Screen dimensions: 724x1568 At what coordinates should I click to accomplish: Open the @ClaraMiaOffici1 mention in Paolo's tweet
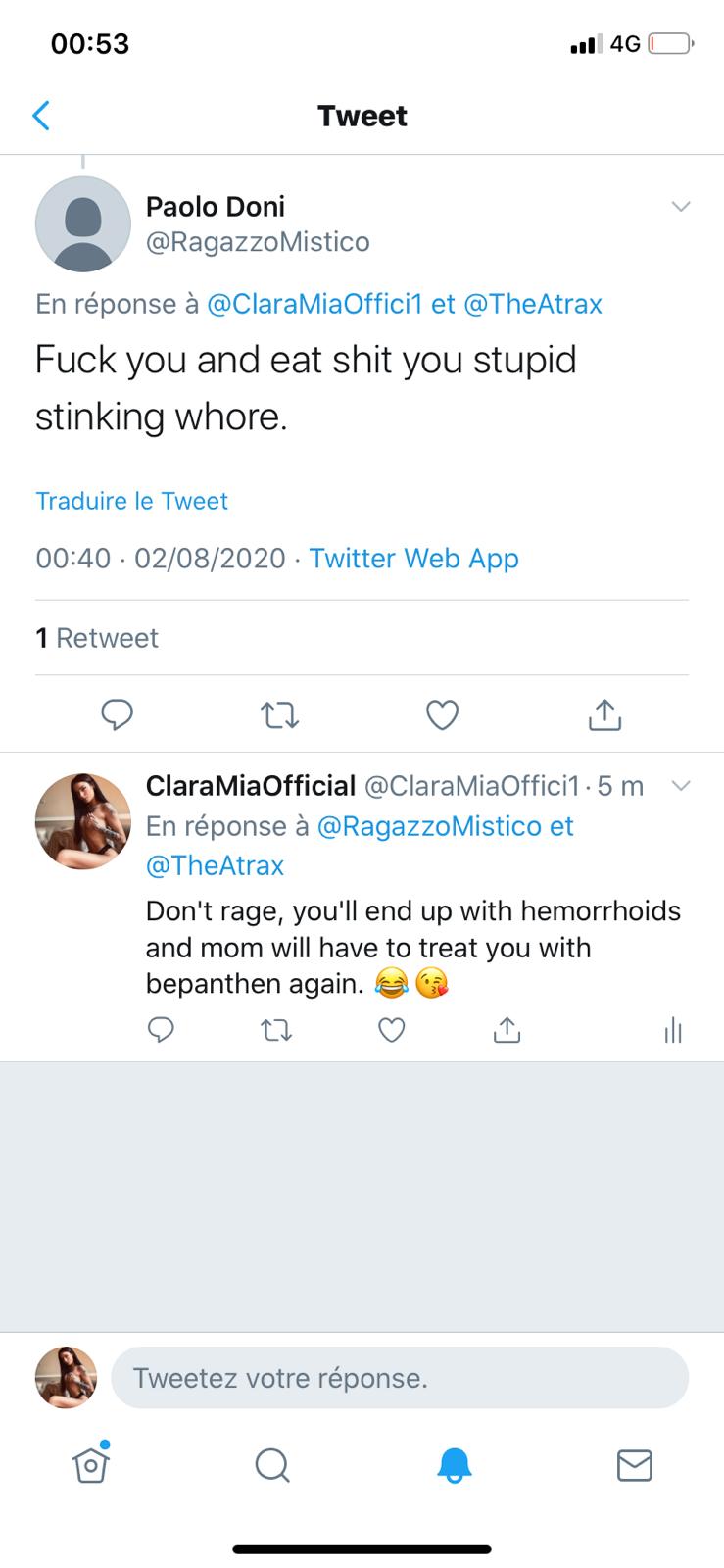point(315,304)
